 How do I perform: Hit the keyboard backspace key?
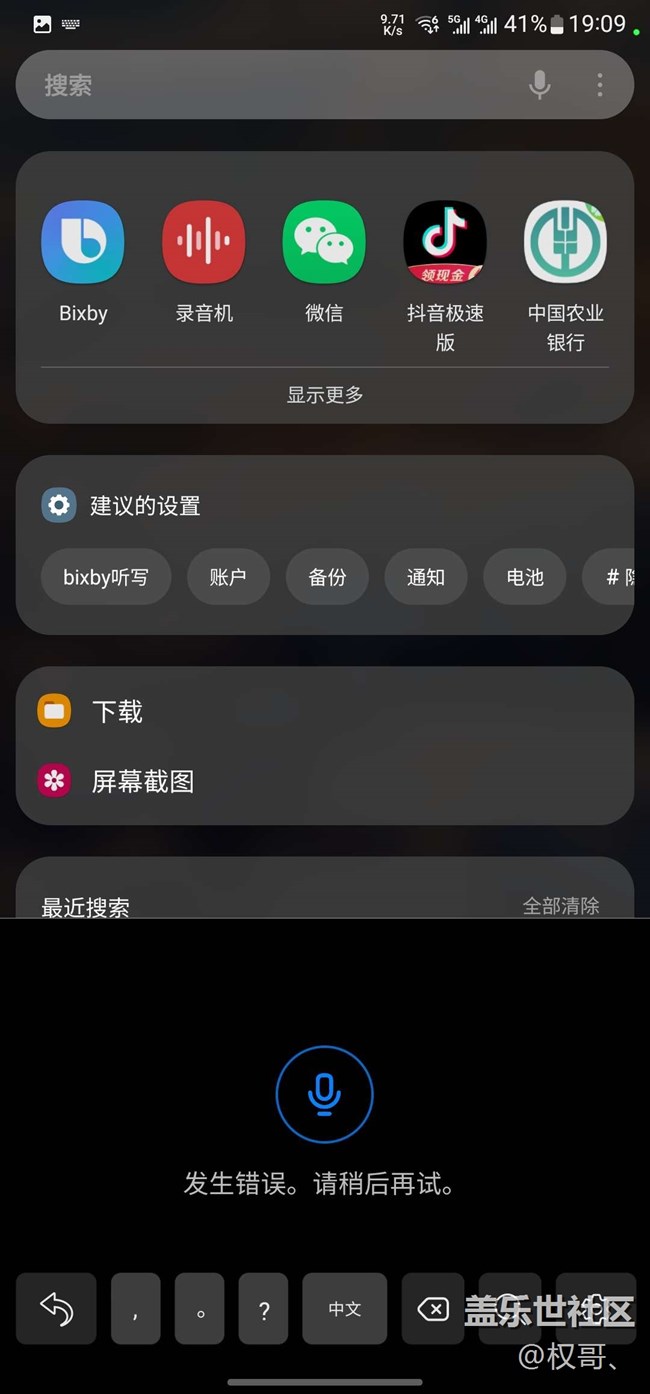[x=433, y=1308]
